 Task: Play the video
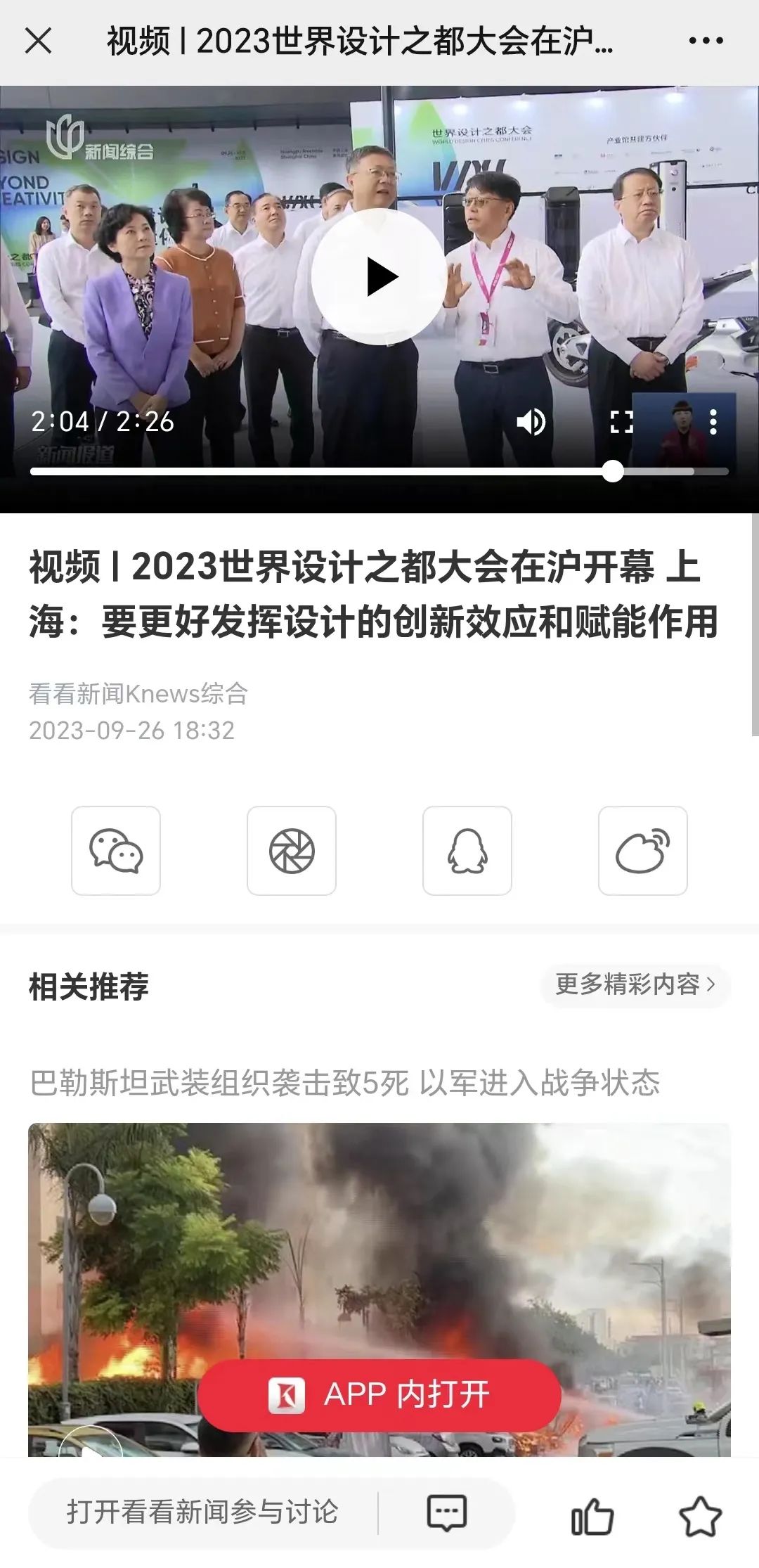[x=379, y=277]
